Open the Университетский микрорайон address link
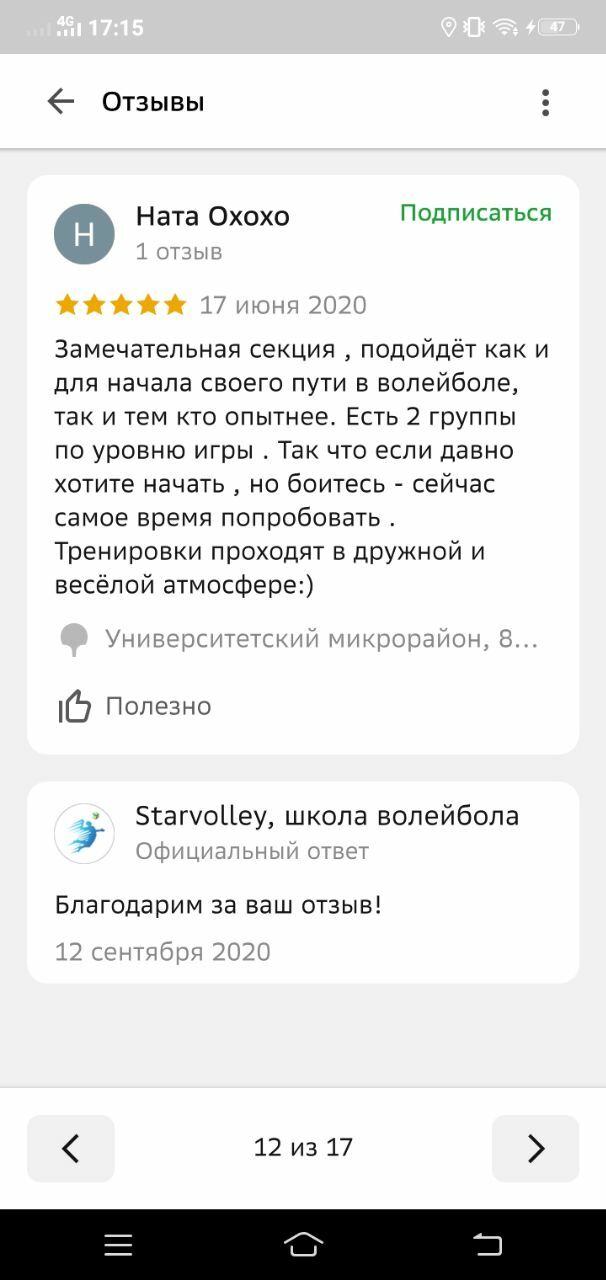This screenshot has height=1280, width=606. tap(320, 639)
